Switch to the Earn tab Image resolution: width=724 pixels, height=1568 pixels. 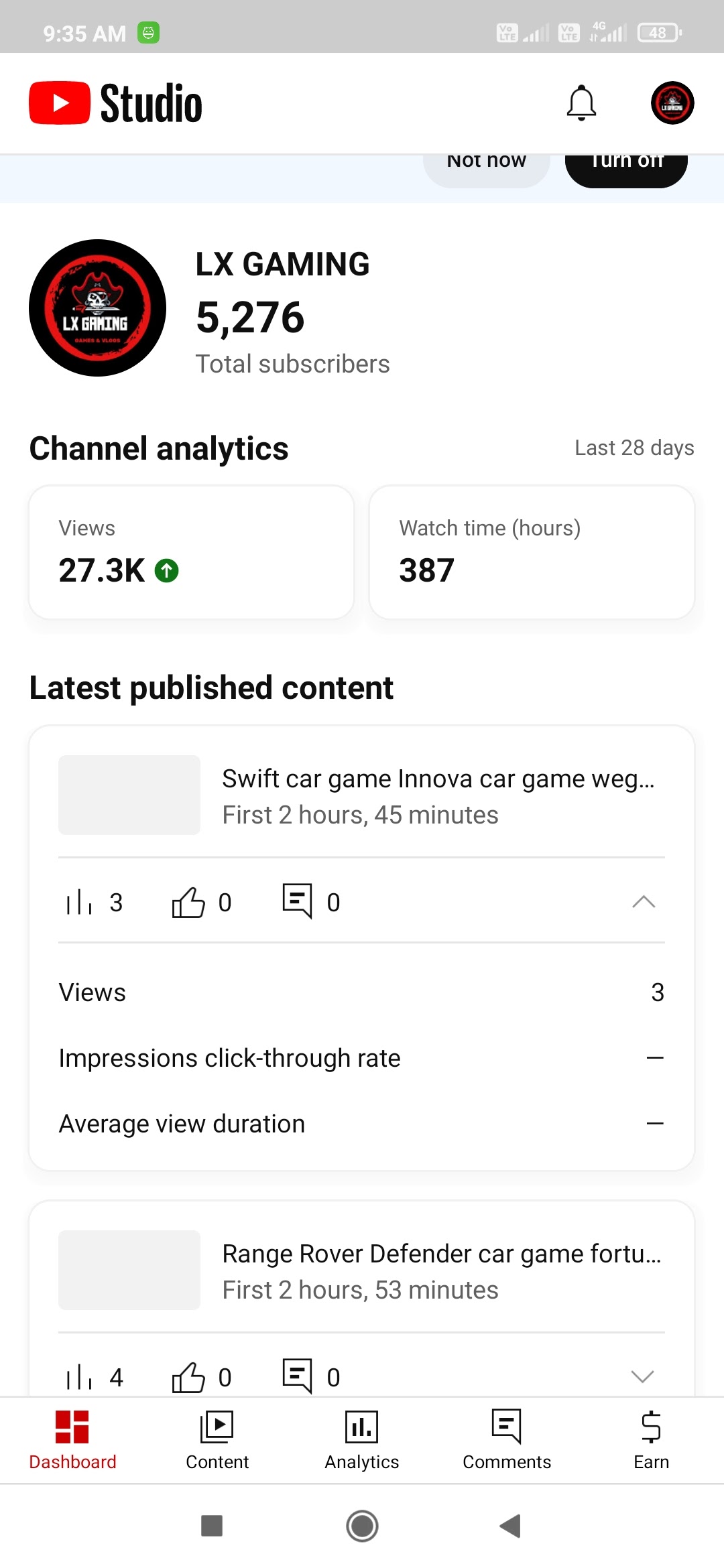click(652, 1440)
